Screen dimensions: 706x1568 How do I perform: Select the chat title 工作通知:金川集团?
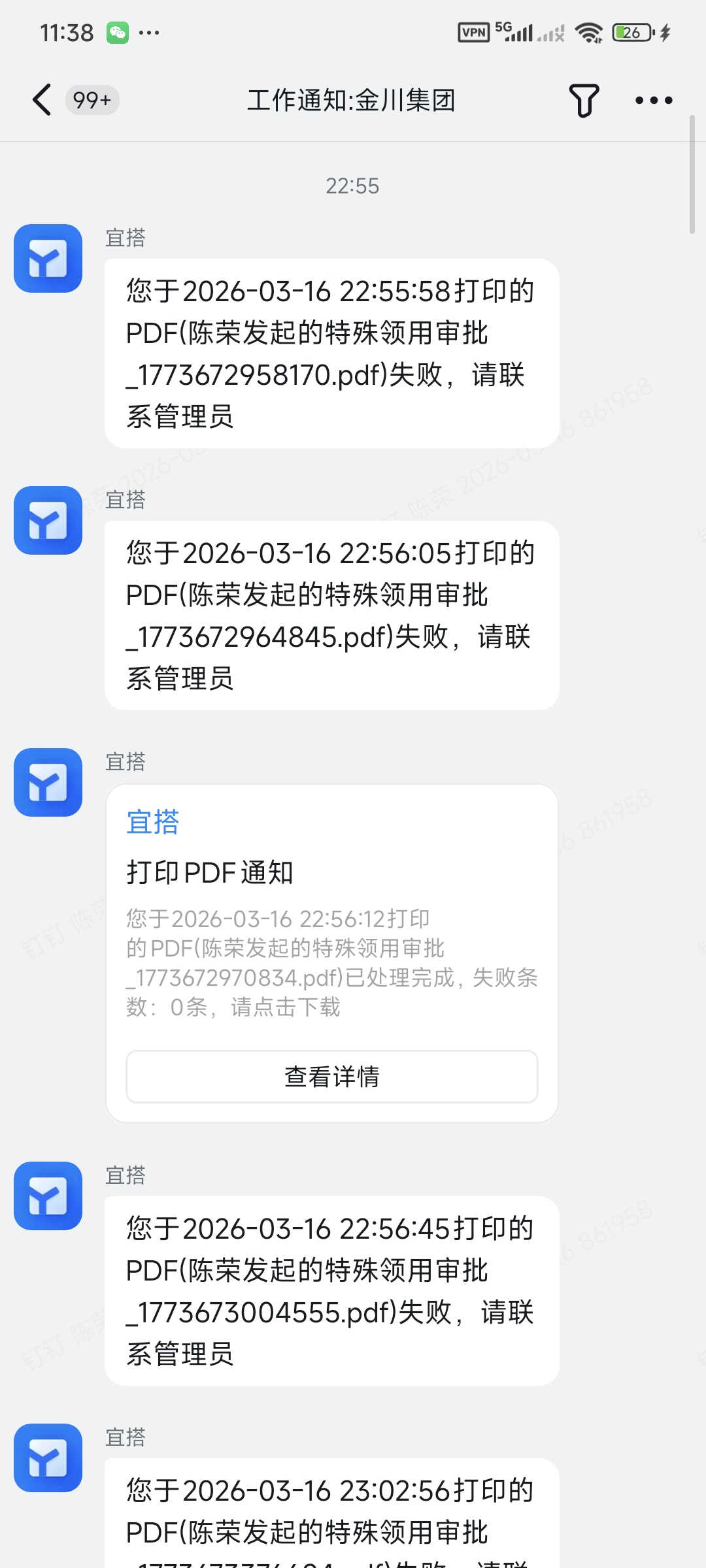(353, 100)
